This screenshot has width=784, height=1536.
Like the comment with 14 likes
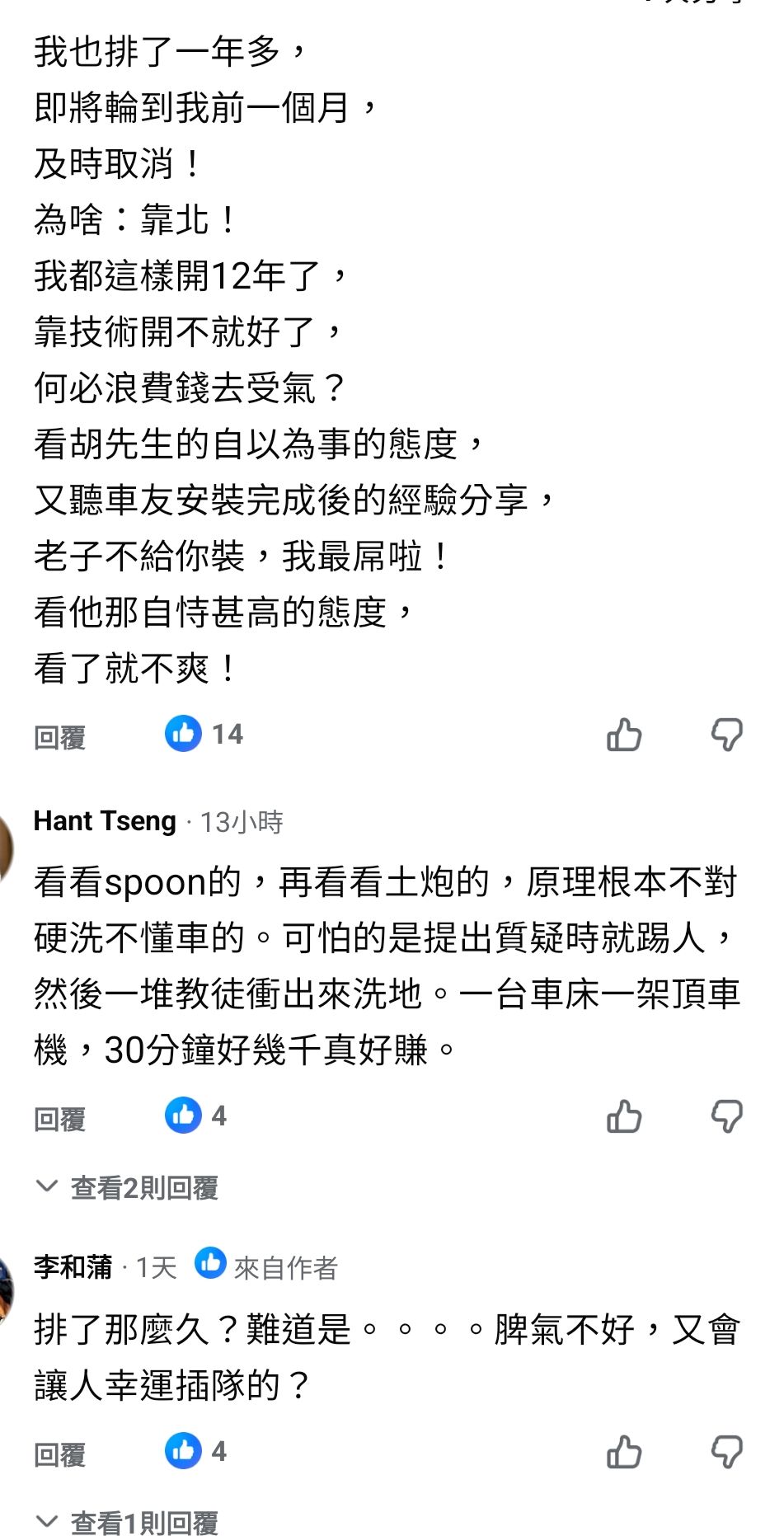point(624,735)
